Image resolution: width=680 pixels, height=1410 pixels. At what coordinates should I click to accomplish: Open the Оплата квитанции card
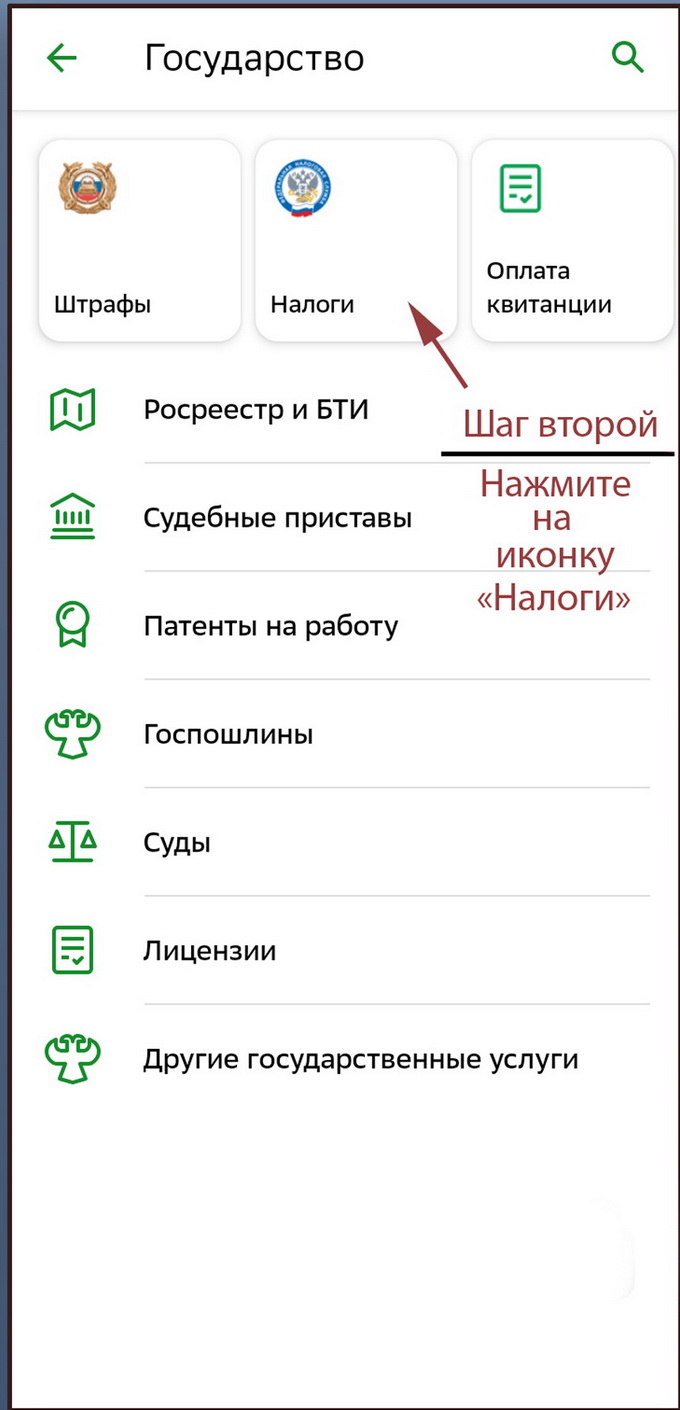(572, 241)
